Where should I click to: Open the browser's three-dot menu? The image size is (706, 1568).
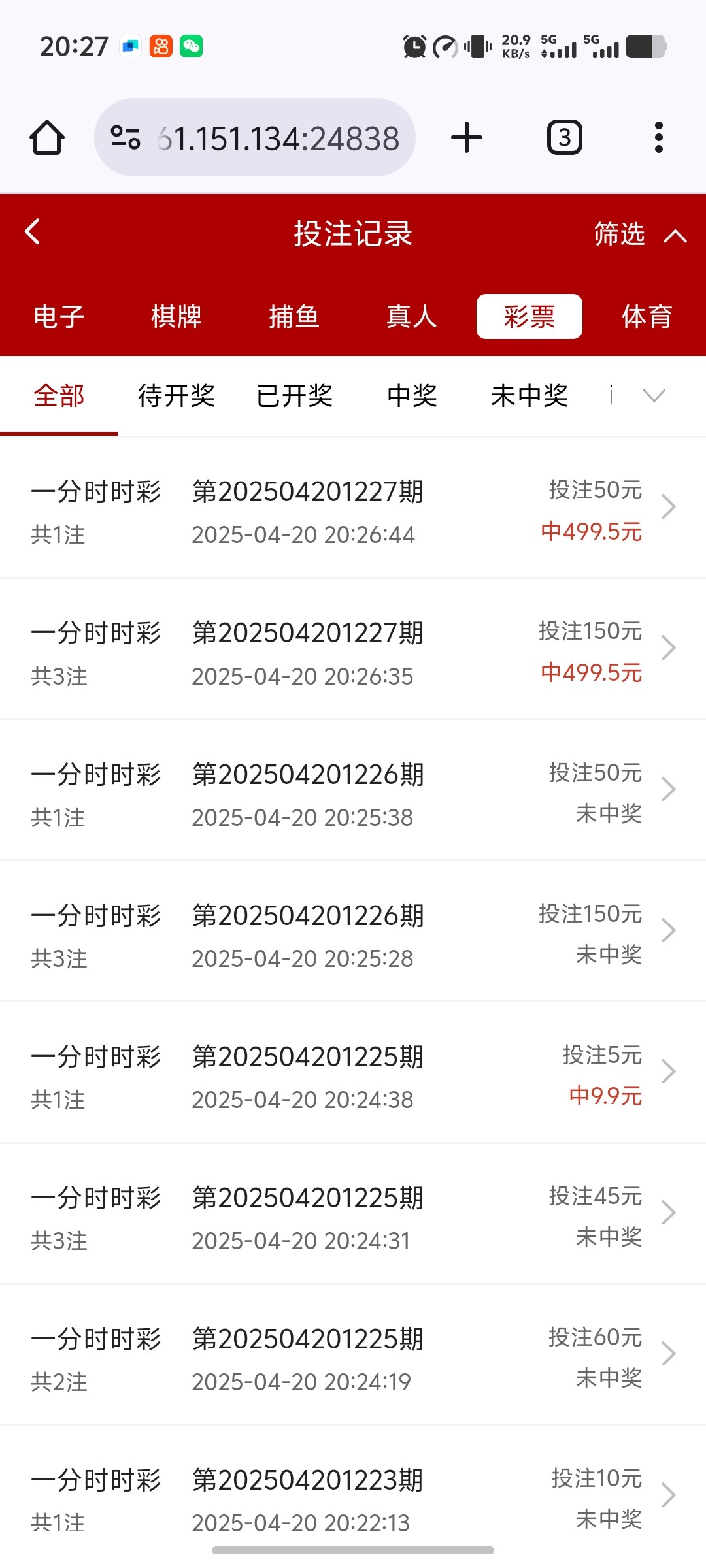pos(658,138)
